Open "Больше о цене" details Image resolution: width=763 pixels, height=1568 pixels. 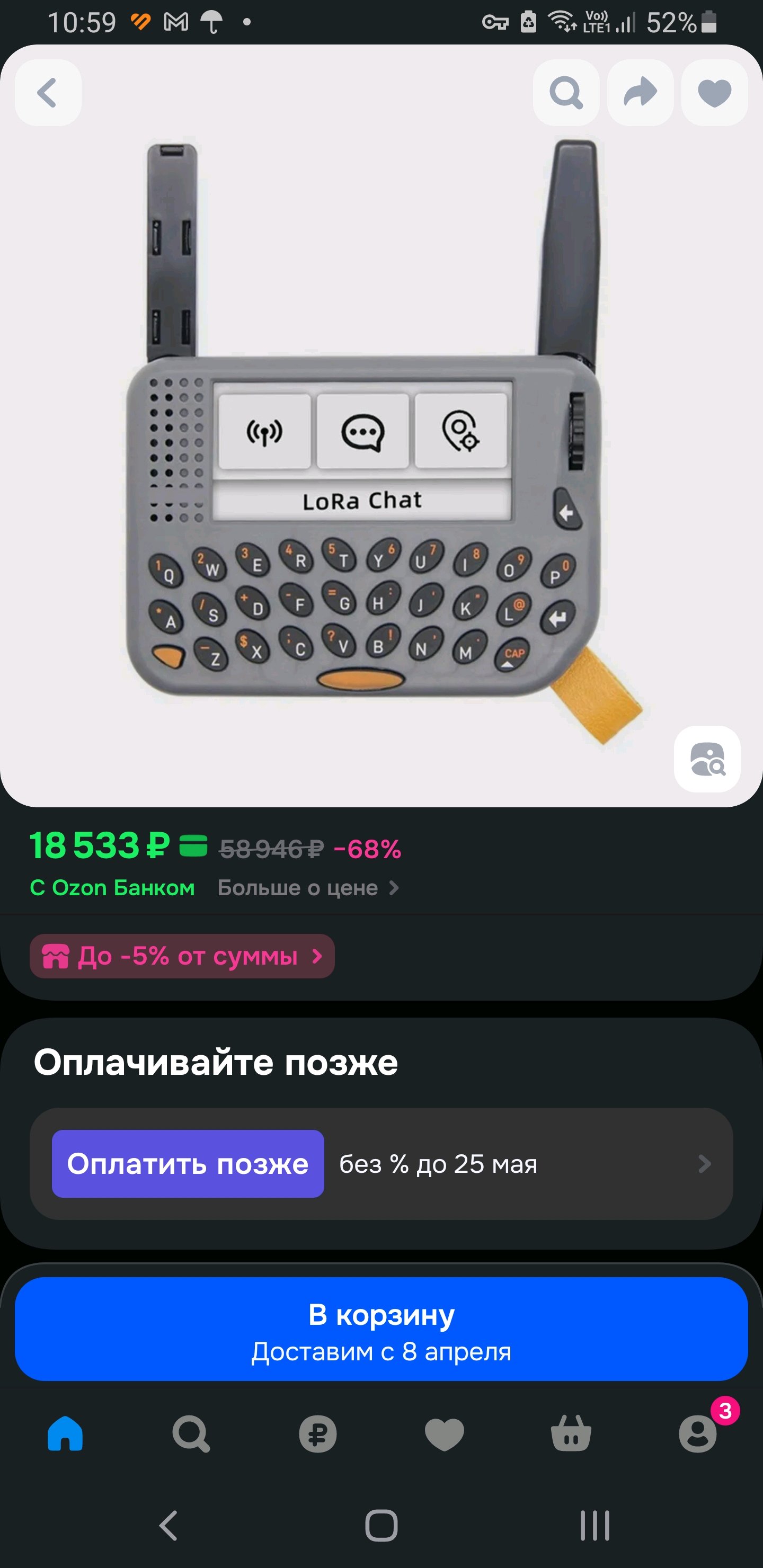tap(308, 888)
